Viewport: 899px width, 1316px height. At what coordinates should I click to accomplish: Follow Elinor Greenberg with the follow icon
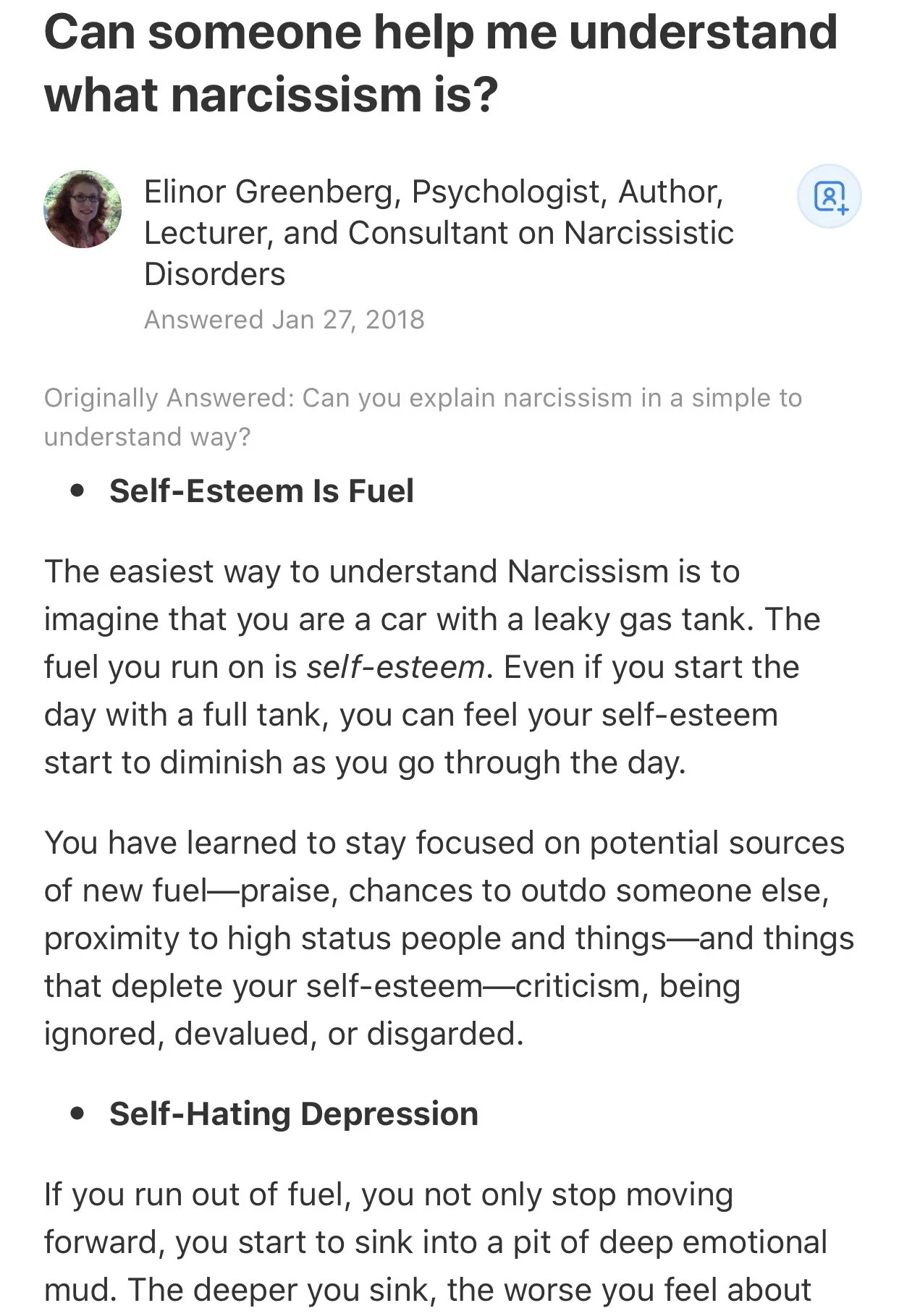click(x=829, y=197)
